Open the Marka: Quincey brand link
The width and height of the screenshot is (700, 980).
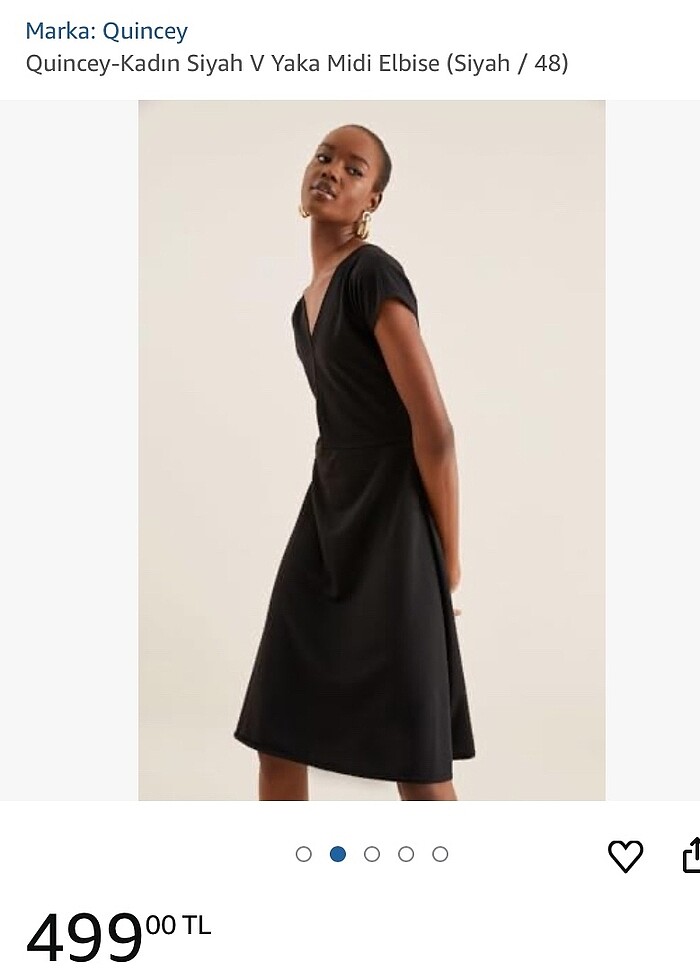106,31
